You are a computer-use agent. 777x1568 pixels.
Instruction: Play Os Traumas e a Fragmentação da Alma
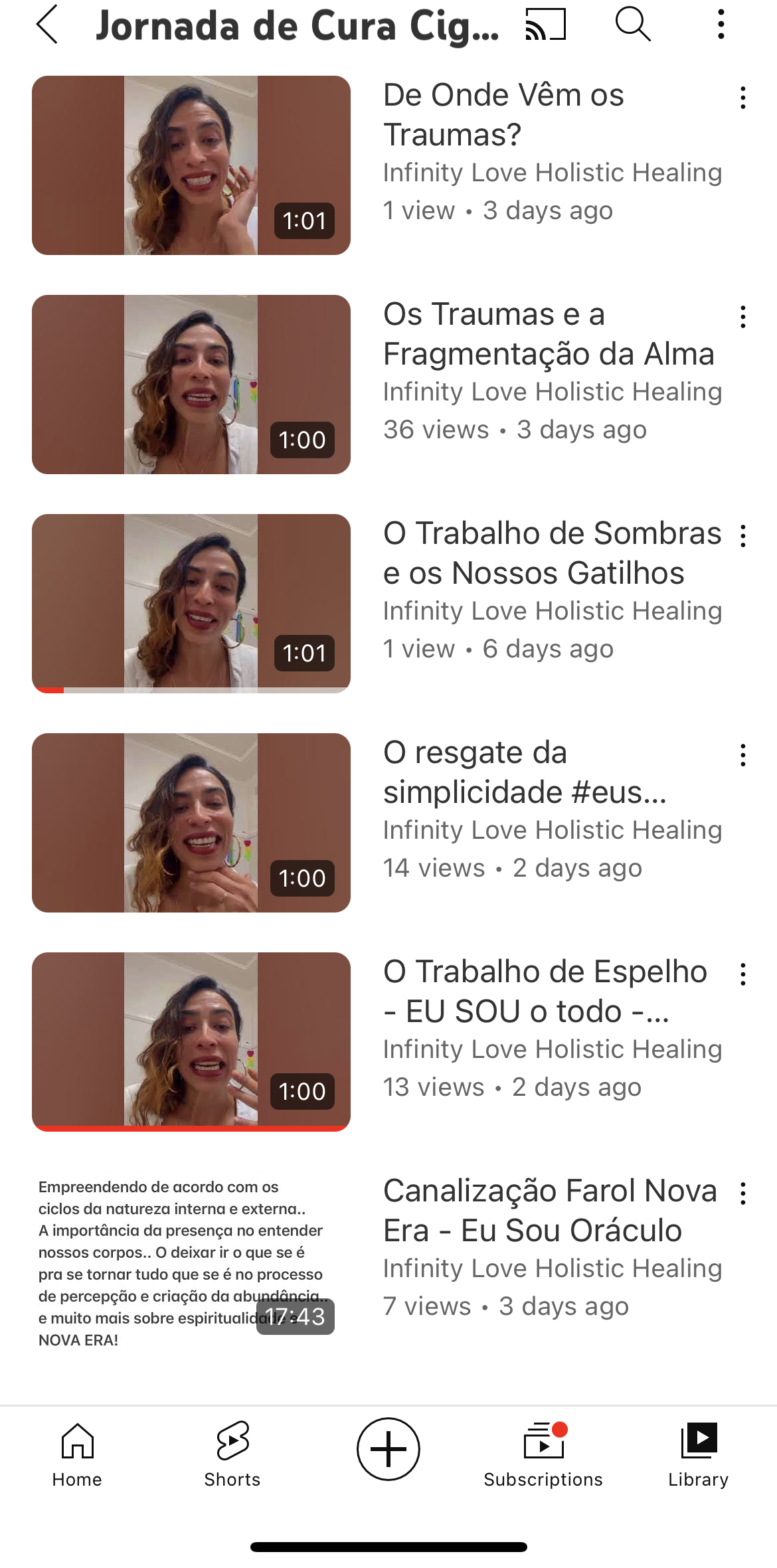[191, 385]
